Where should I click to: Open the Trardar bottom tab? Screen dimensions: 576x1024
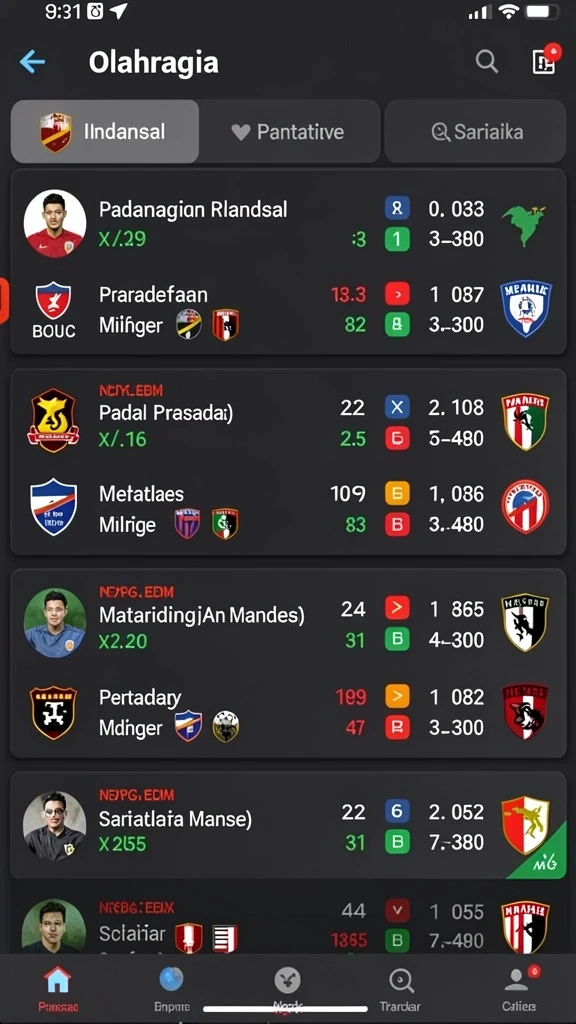pyautogui.click(x=400, y=989)
